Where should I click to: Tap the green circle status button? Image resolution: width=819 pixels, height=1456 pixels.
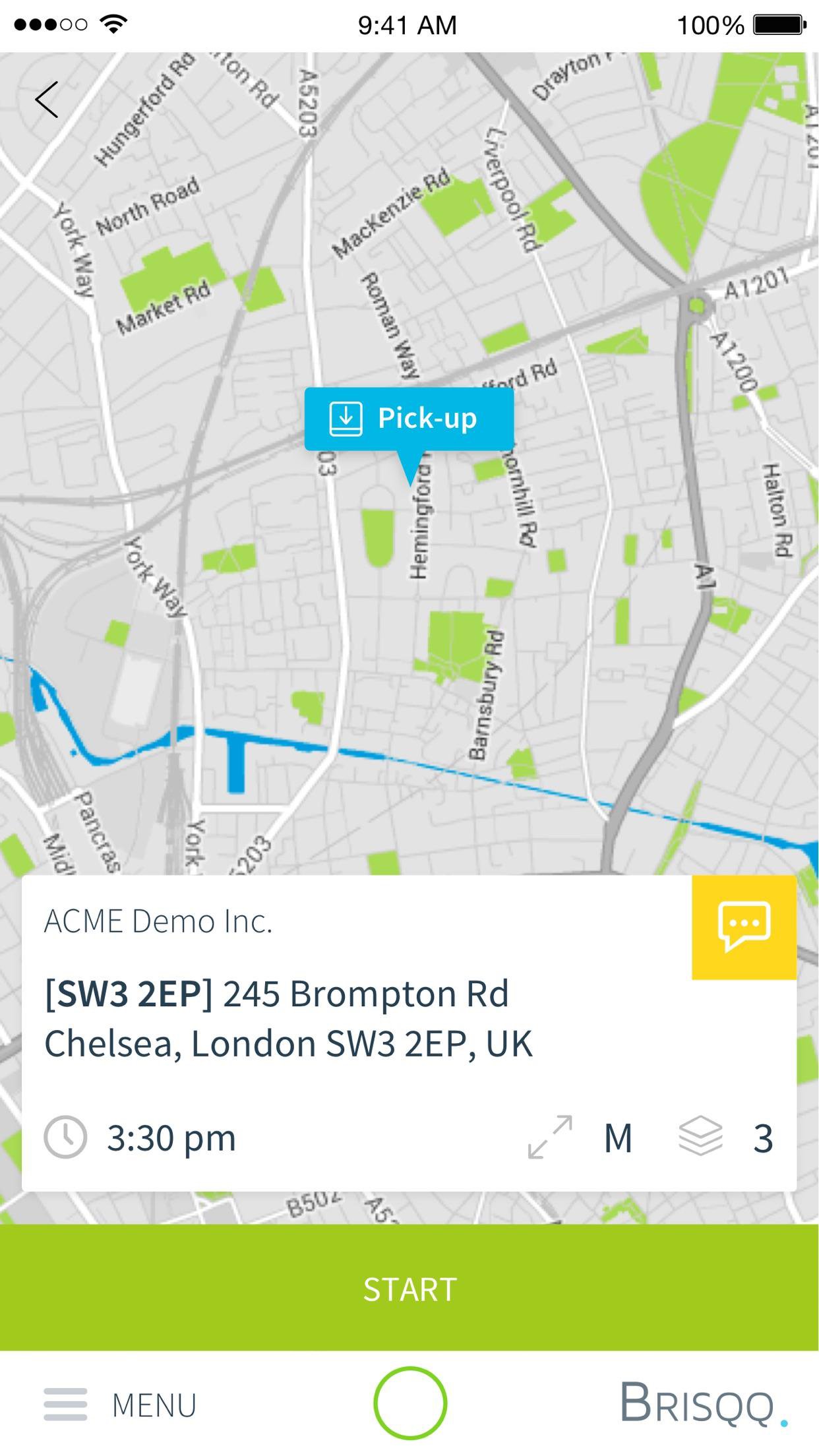(x=409, y=1403)
